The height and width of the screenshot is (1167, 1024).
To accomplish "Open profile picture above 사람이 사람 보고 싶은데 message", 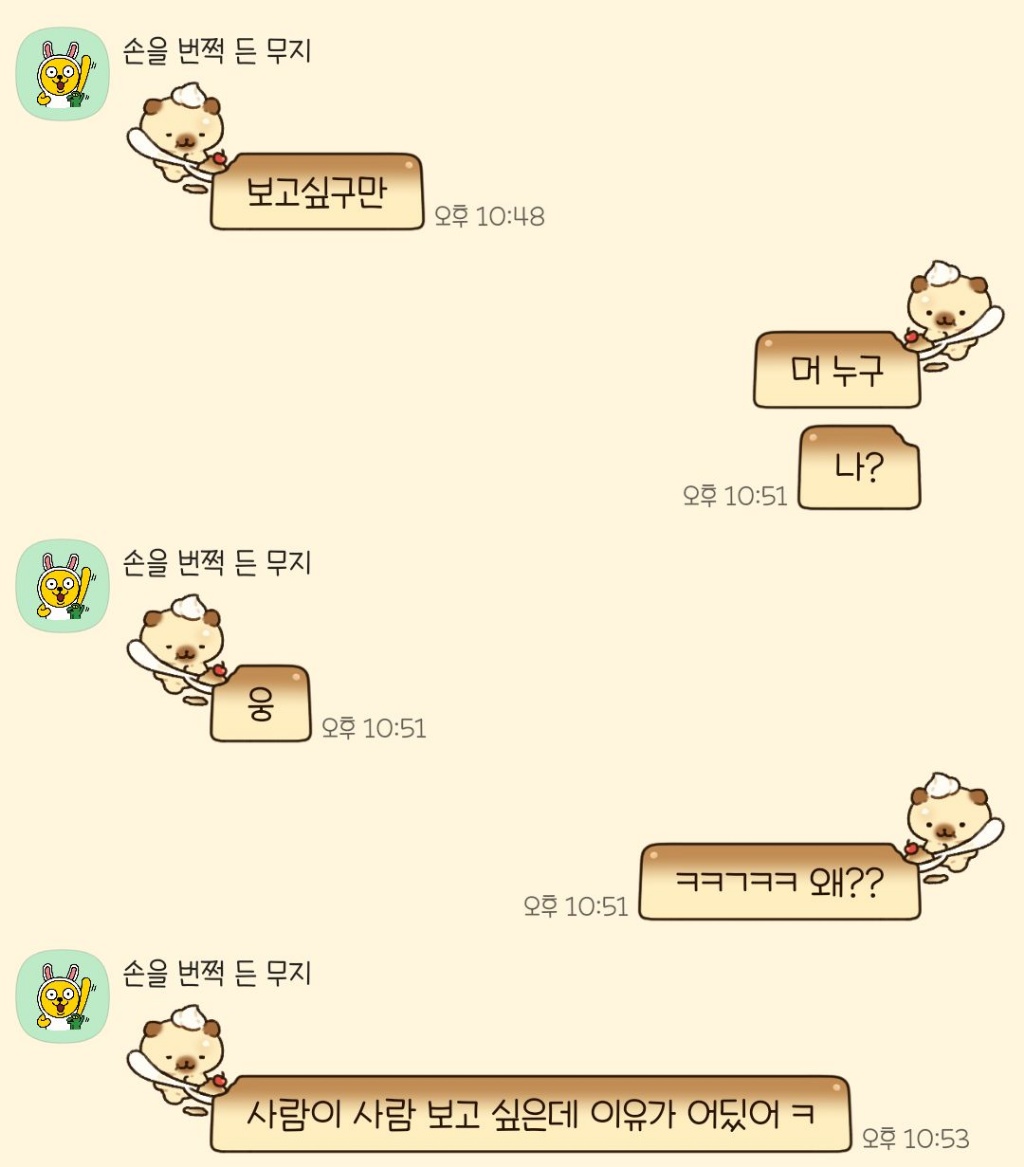I will (x=62, y=996).
